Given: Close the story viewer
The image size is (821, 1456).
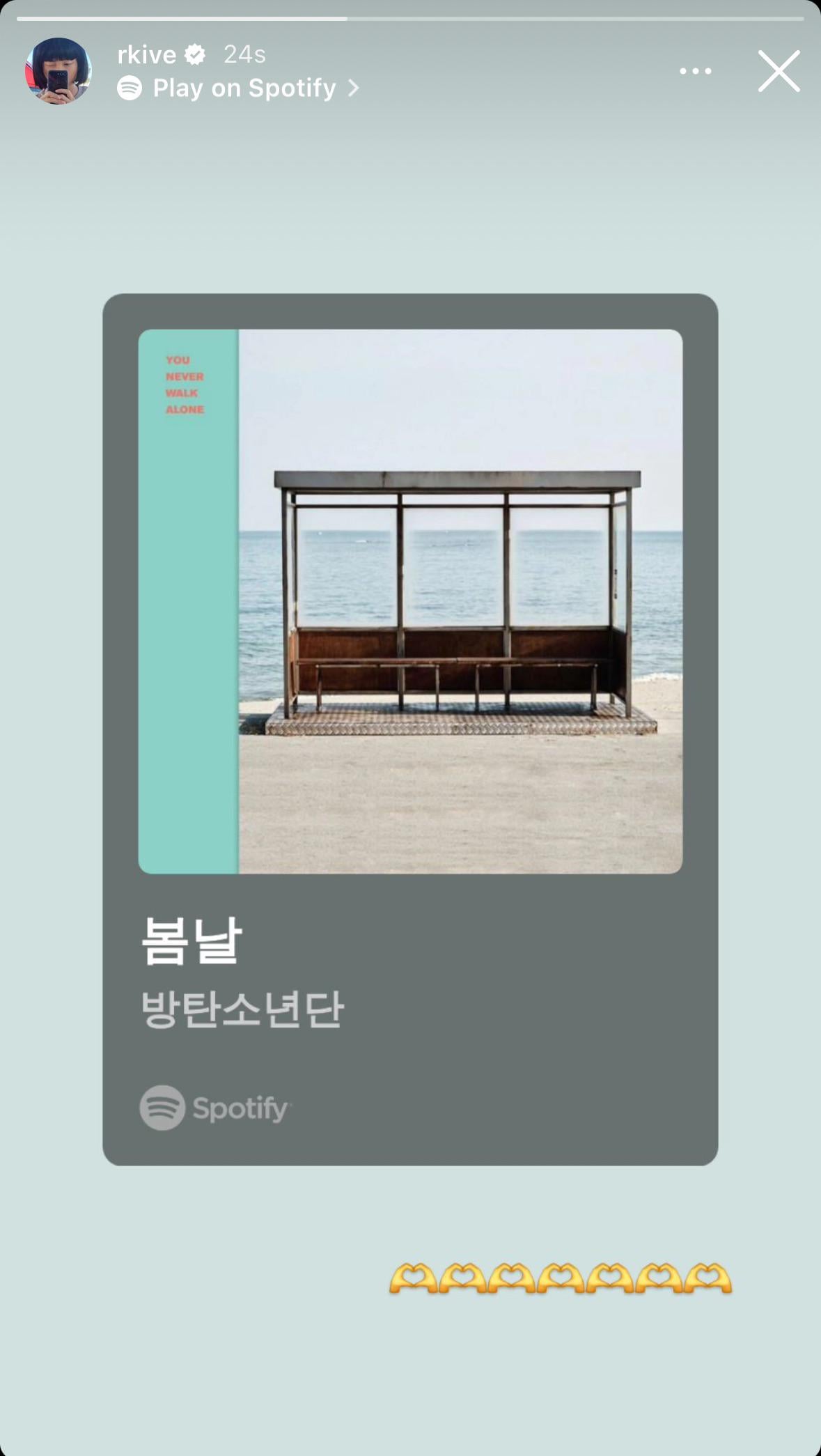Looking at the screenshot, I should pyautogui.click(x=779, y=71).
